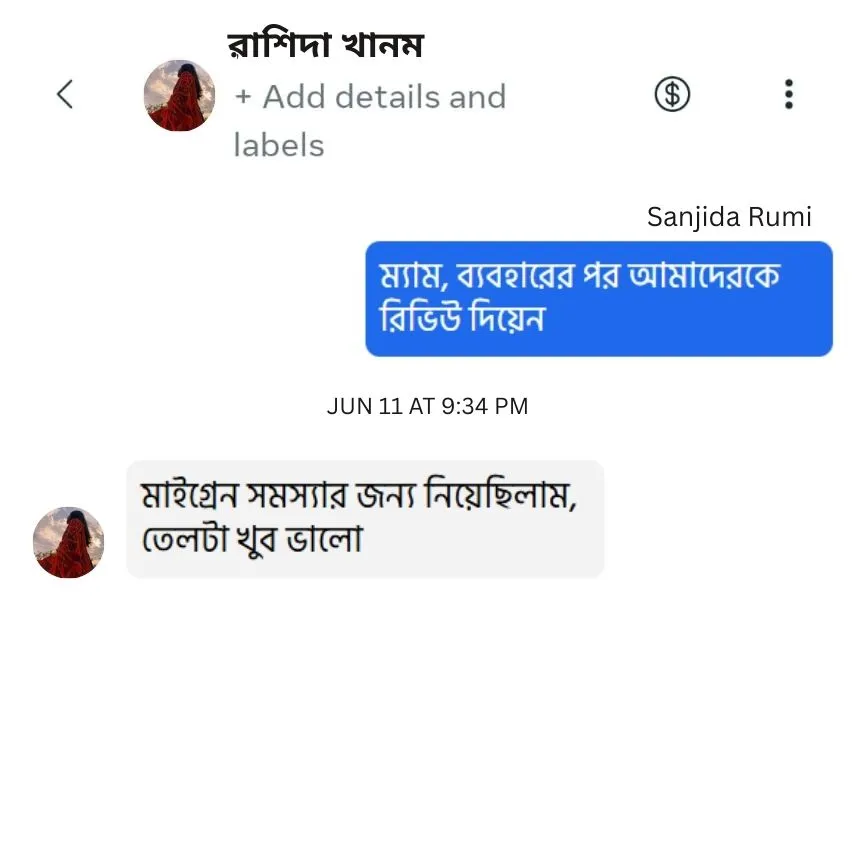
Task: Open the payment request dollar icon
Action: 672,95
